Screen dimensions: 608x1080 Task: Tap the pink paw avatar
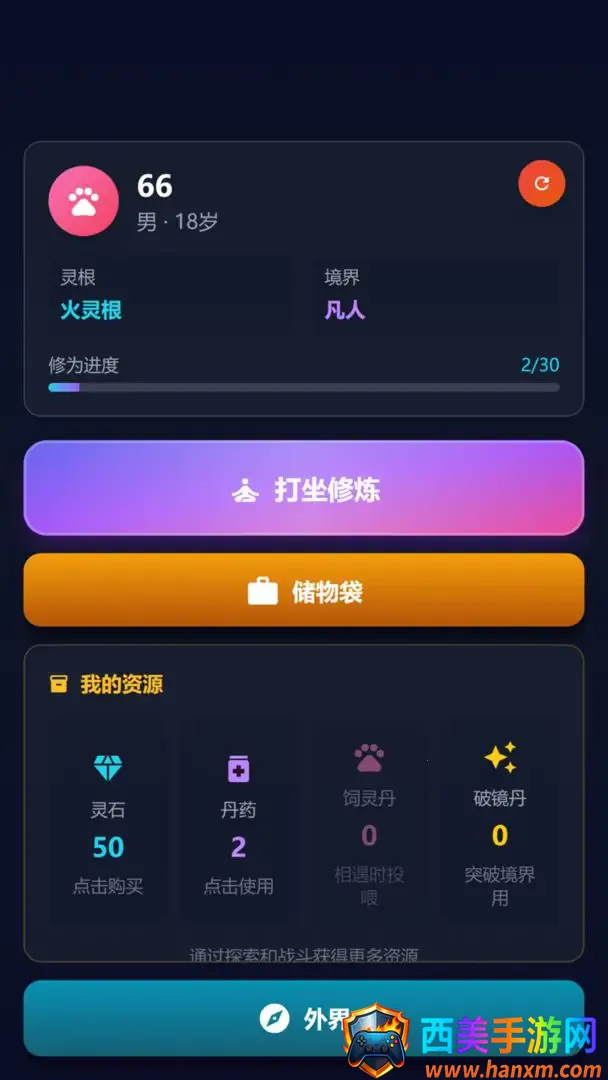click(x=83, y=201)
